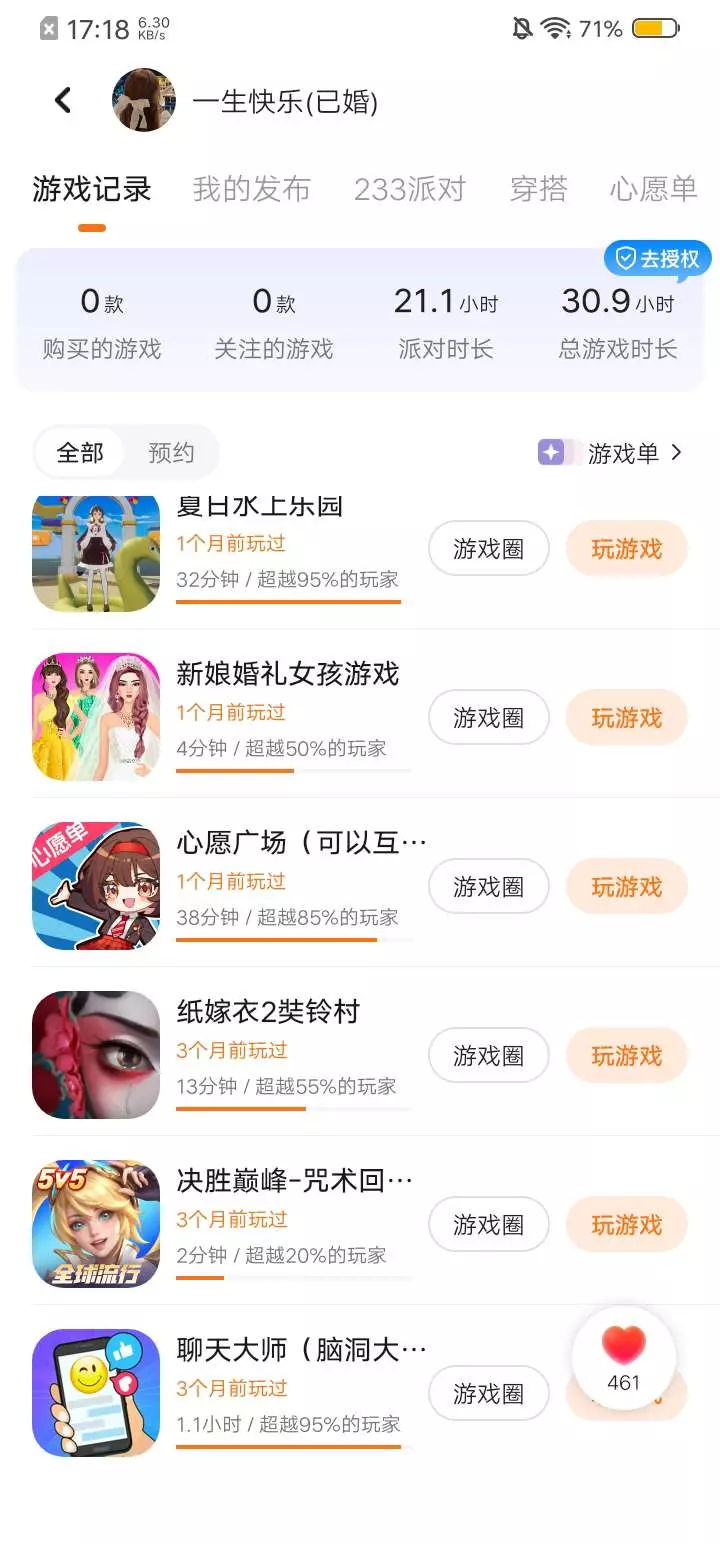Tap the heart like button showing 461
Image resolution: width=720 pixels, height=1544 pixels.
point(623,1357)
